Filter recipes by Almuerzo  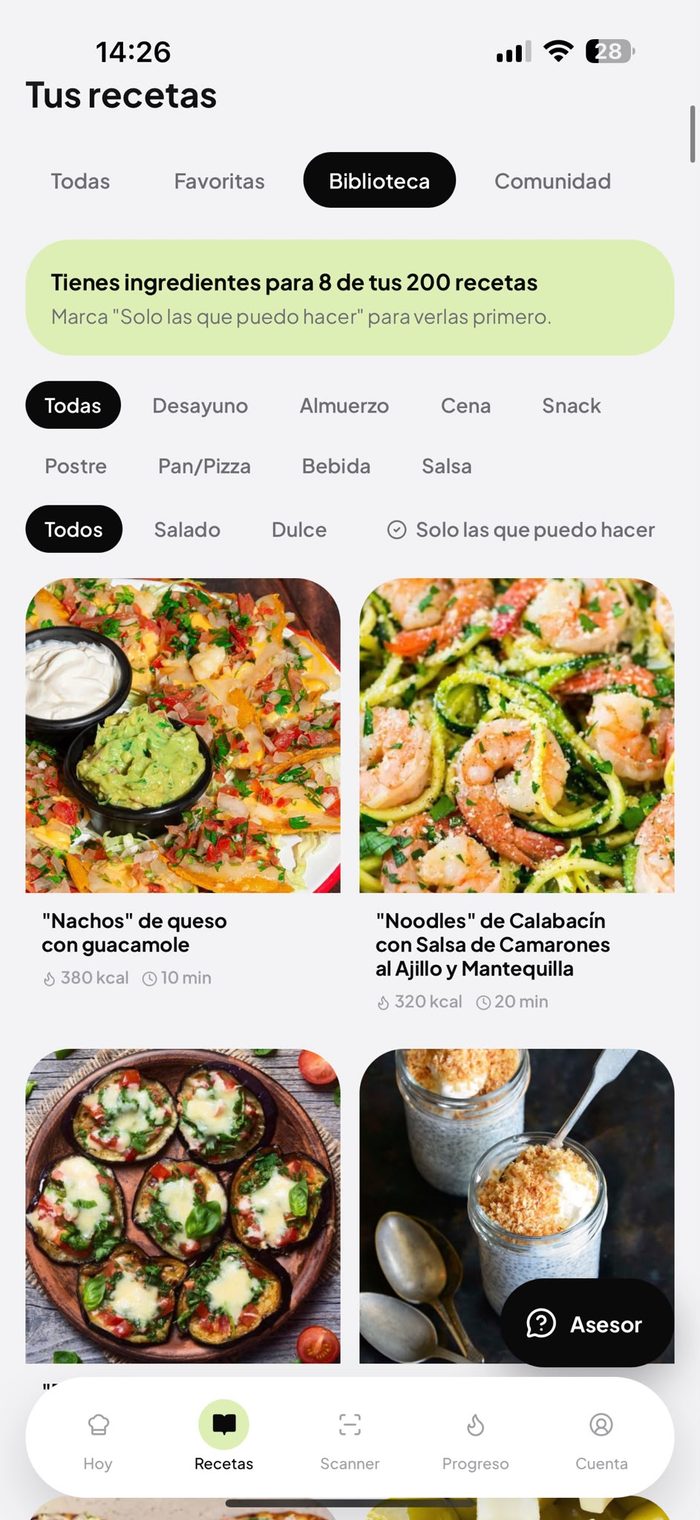pos(344,405)
